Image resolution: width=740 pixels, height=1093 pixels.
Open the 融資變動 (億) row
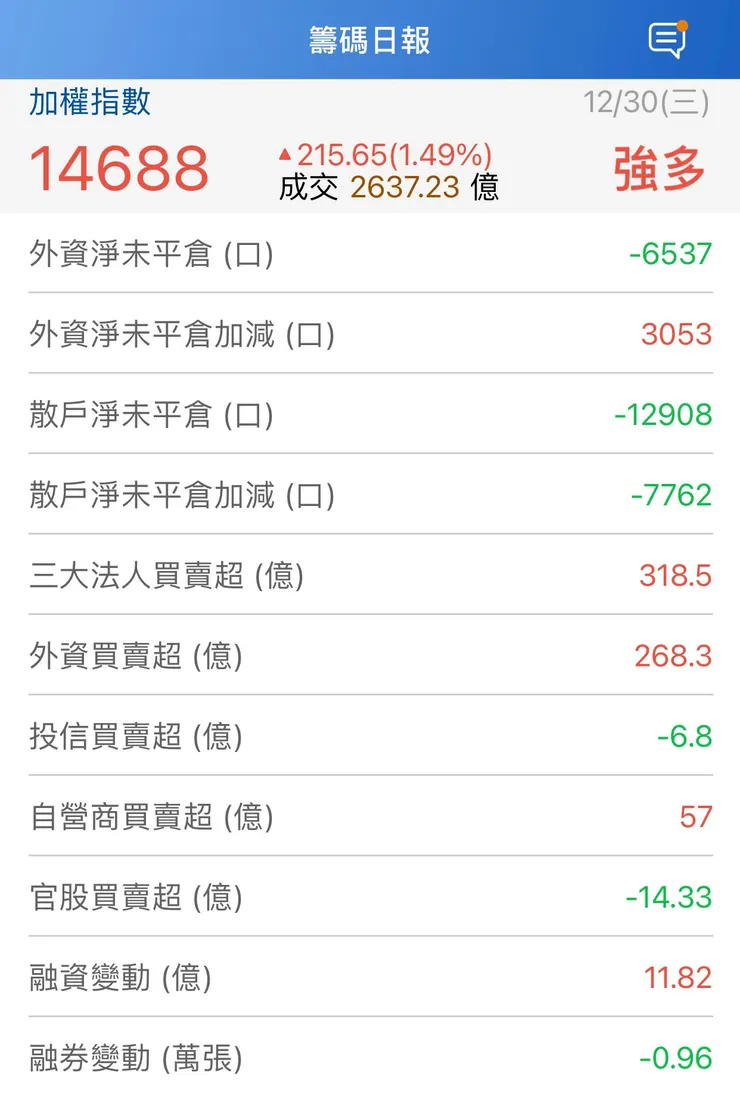point(370,979)
